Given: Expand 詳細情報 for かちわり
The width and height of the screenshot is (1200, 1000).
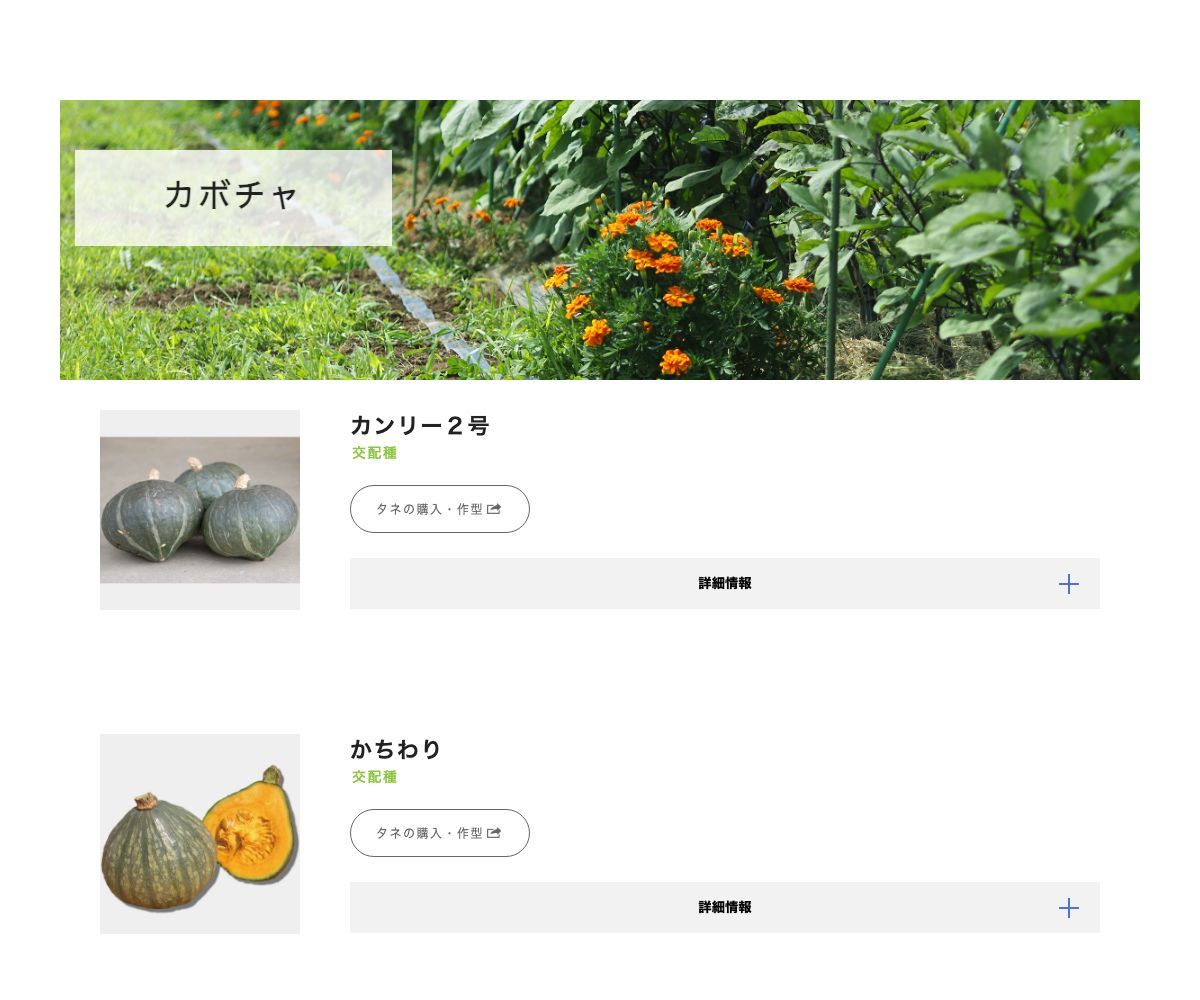Looking at the screenshot, I should (724, 908).
